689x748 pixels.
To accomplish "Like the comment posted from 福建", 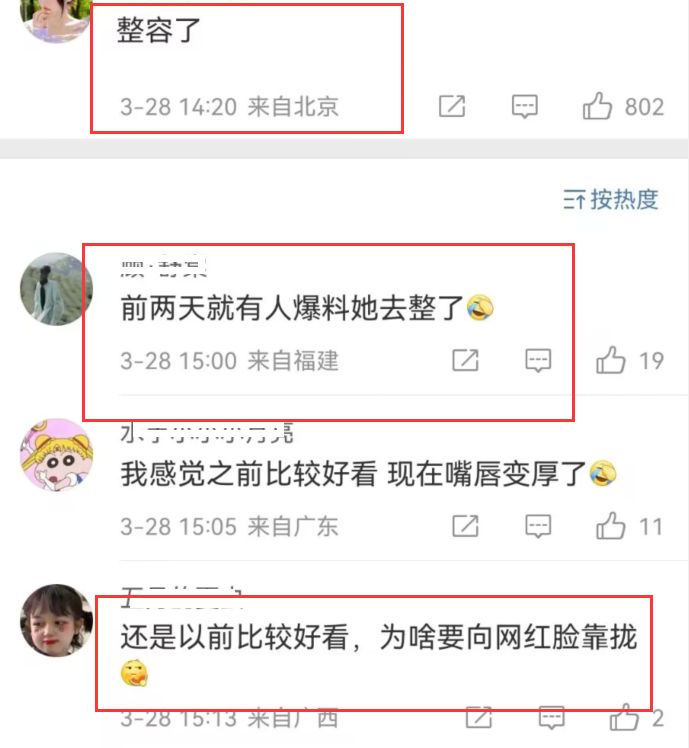I will click(611, 360).
